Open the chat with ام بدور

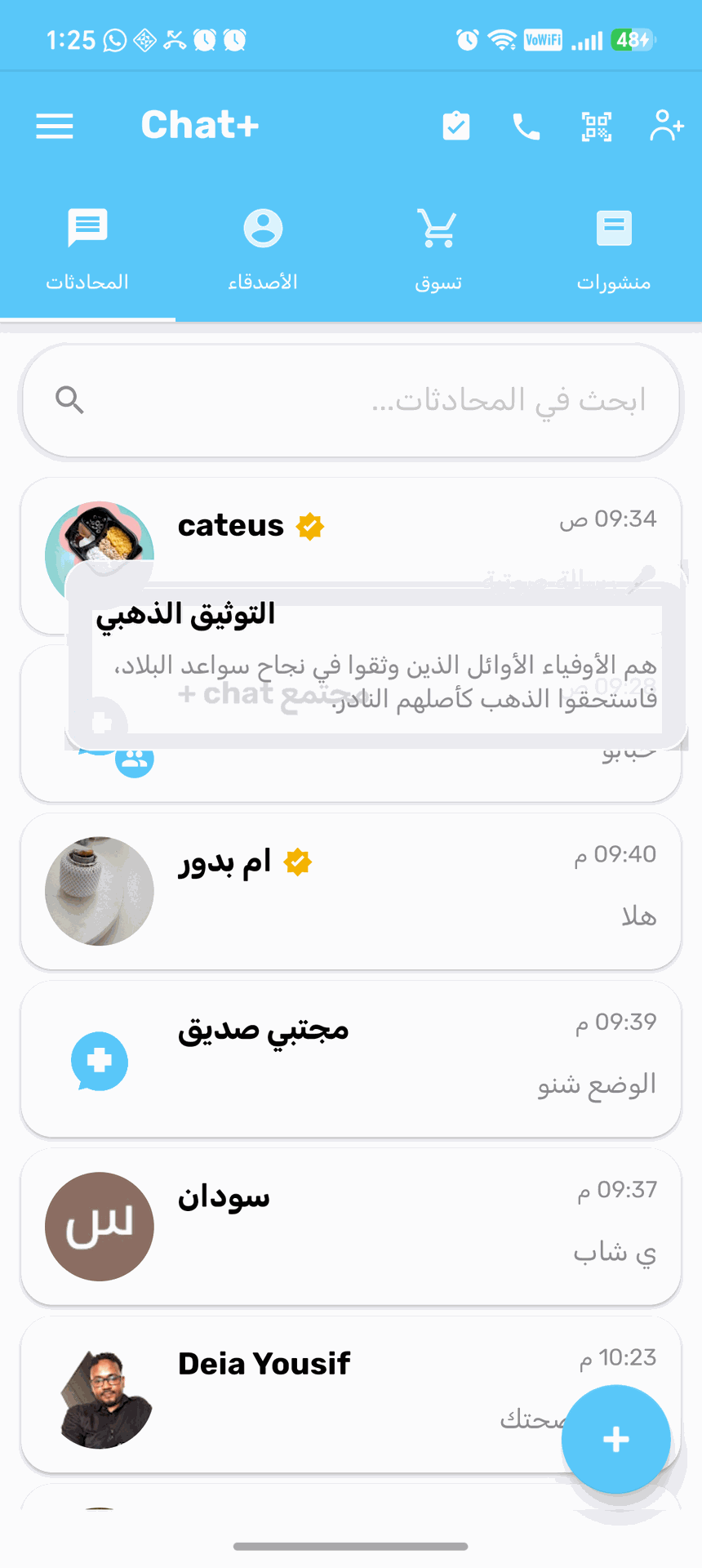point(351,891)
